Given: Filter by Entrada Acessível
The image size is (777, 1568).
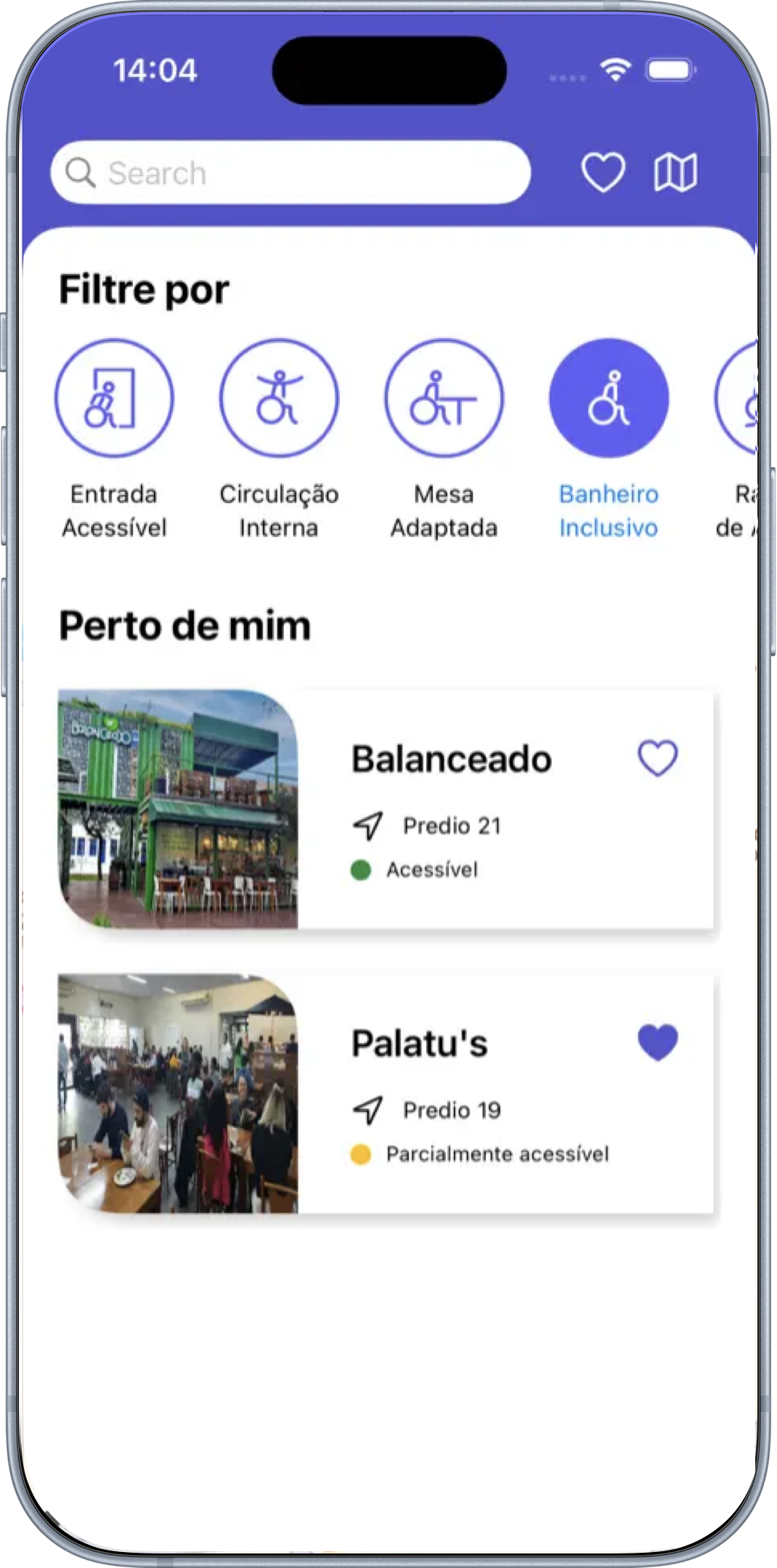Looking at the screenshot, I should coord(114,399).
